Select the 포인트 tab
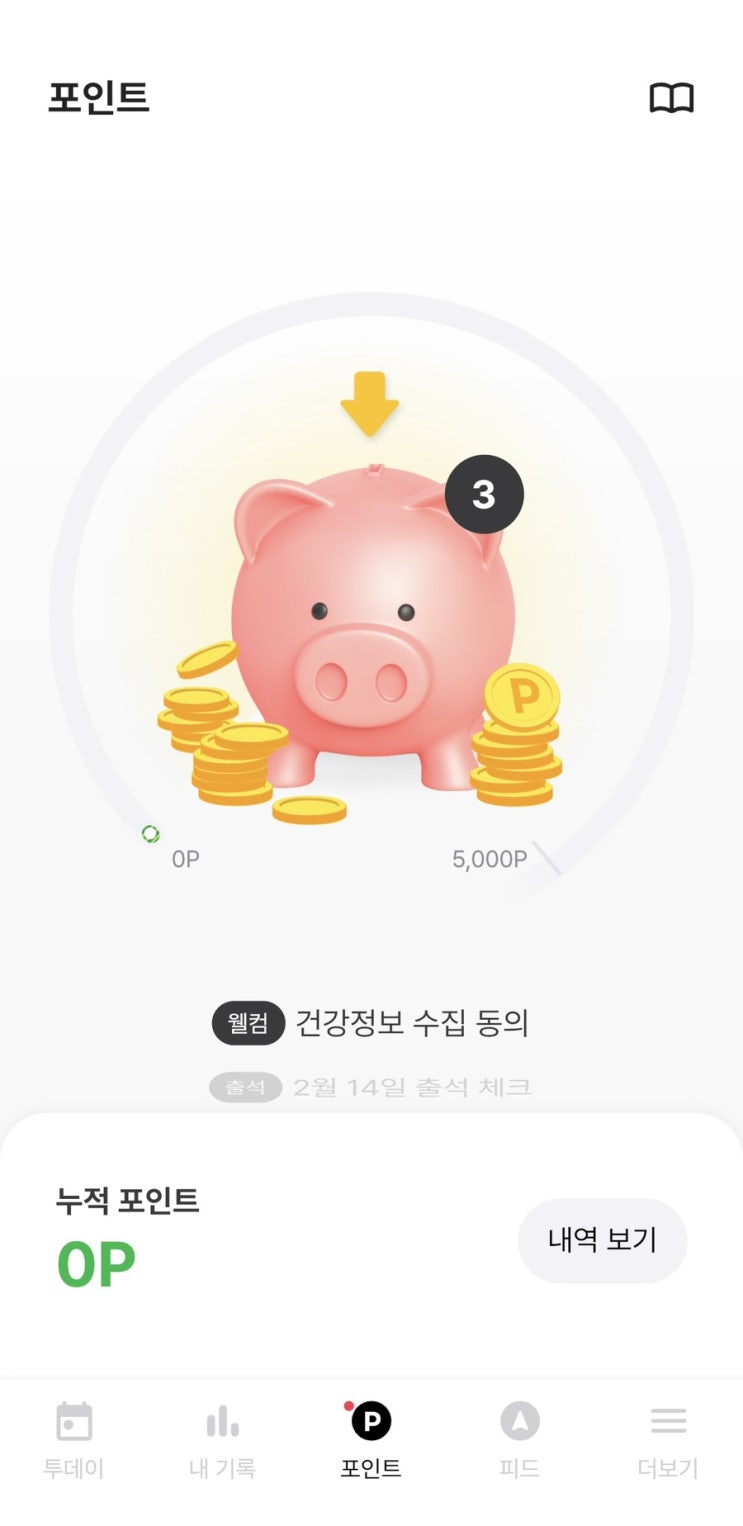The image size is (743, 1526). [x=371, y=1439]
